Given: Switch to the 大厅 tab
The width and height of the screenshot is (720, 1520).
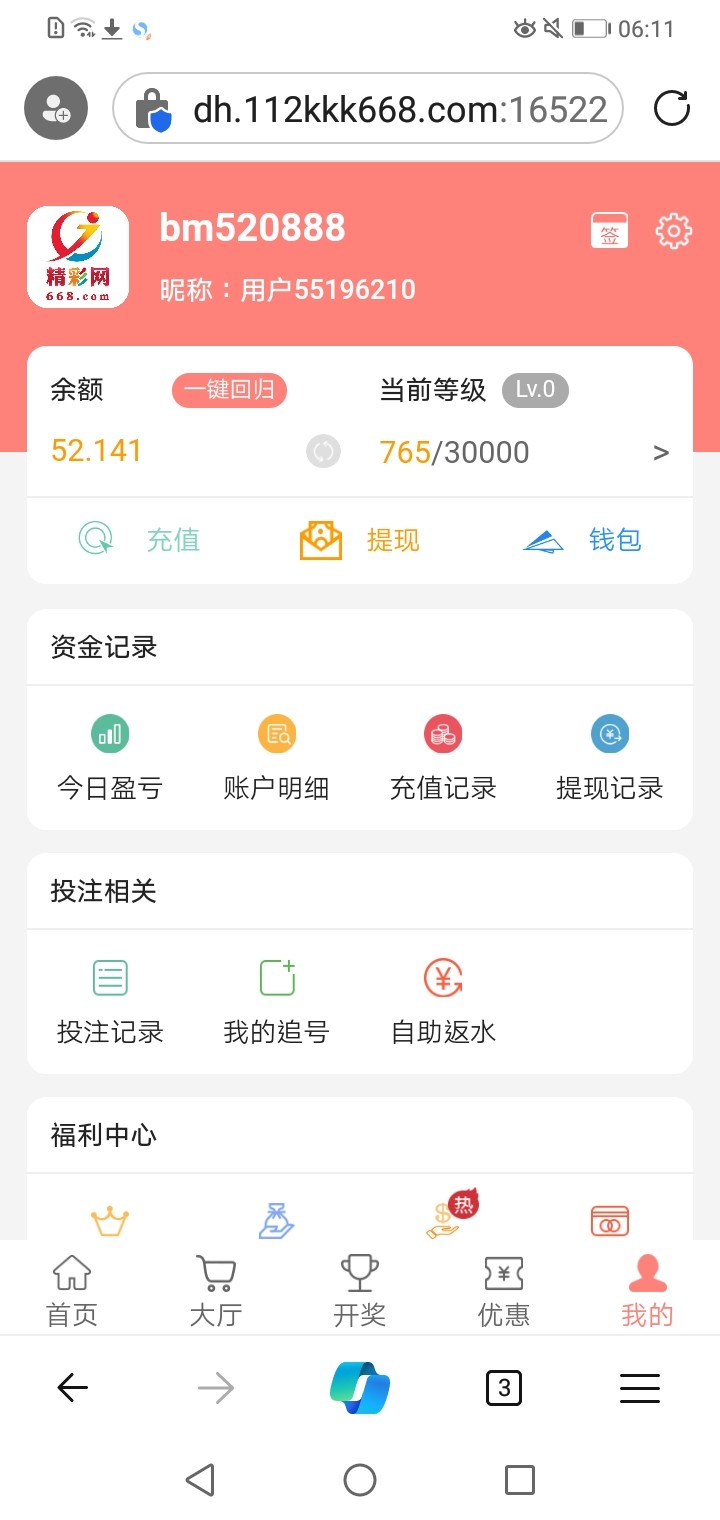Looking at the screenshot, I should (x=216, y=1290).
